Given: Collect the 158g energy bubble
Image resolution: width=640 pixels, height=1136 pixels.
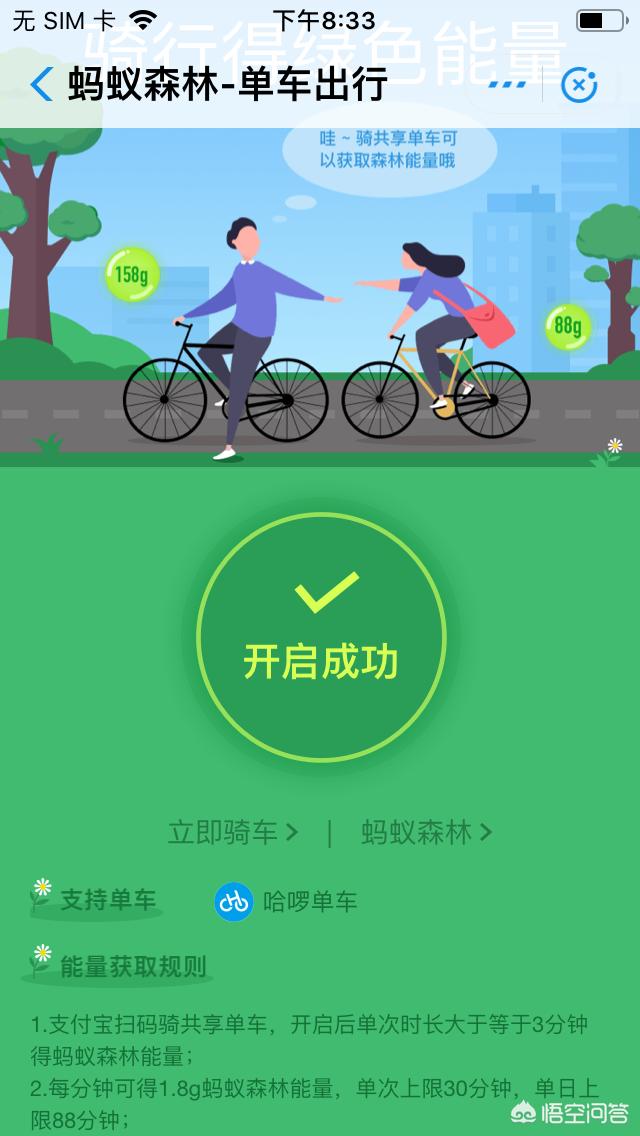Looking at the screenshot, I should [132, 274].
